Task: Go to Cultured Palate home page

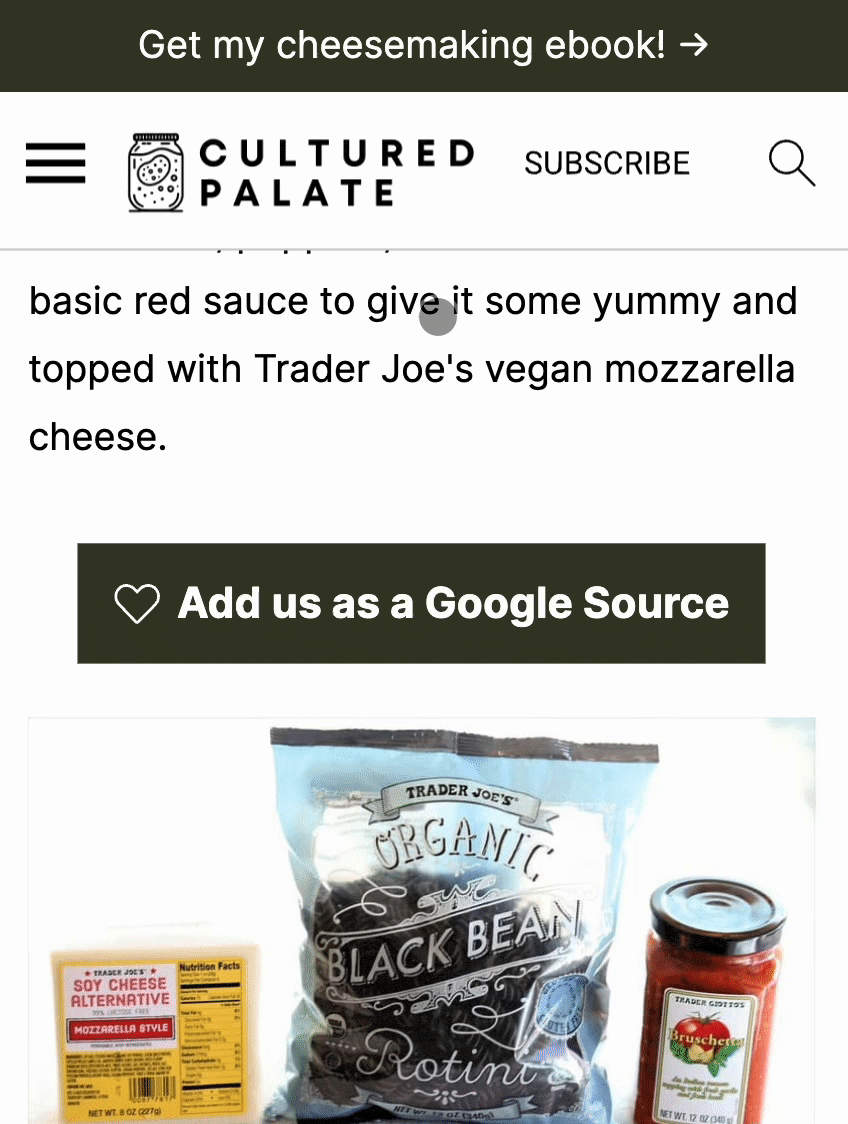Action: click(x=301, y=172)
